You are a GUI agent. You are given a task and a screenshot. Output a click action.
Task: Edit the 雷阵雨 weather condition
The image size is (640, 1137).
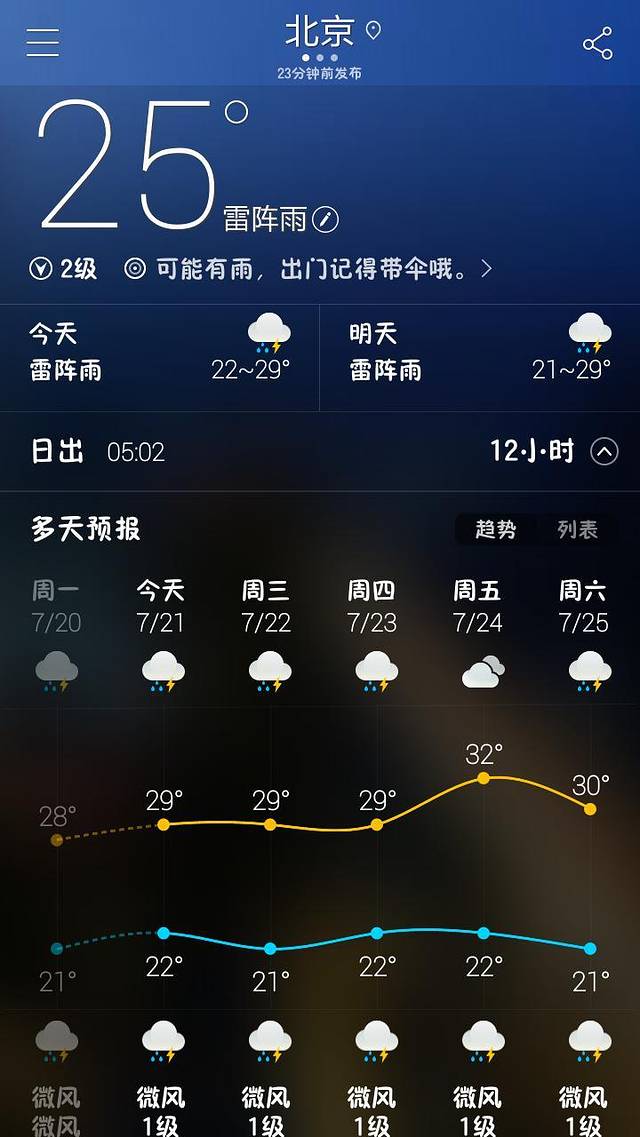coord(326,219)
